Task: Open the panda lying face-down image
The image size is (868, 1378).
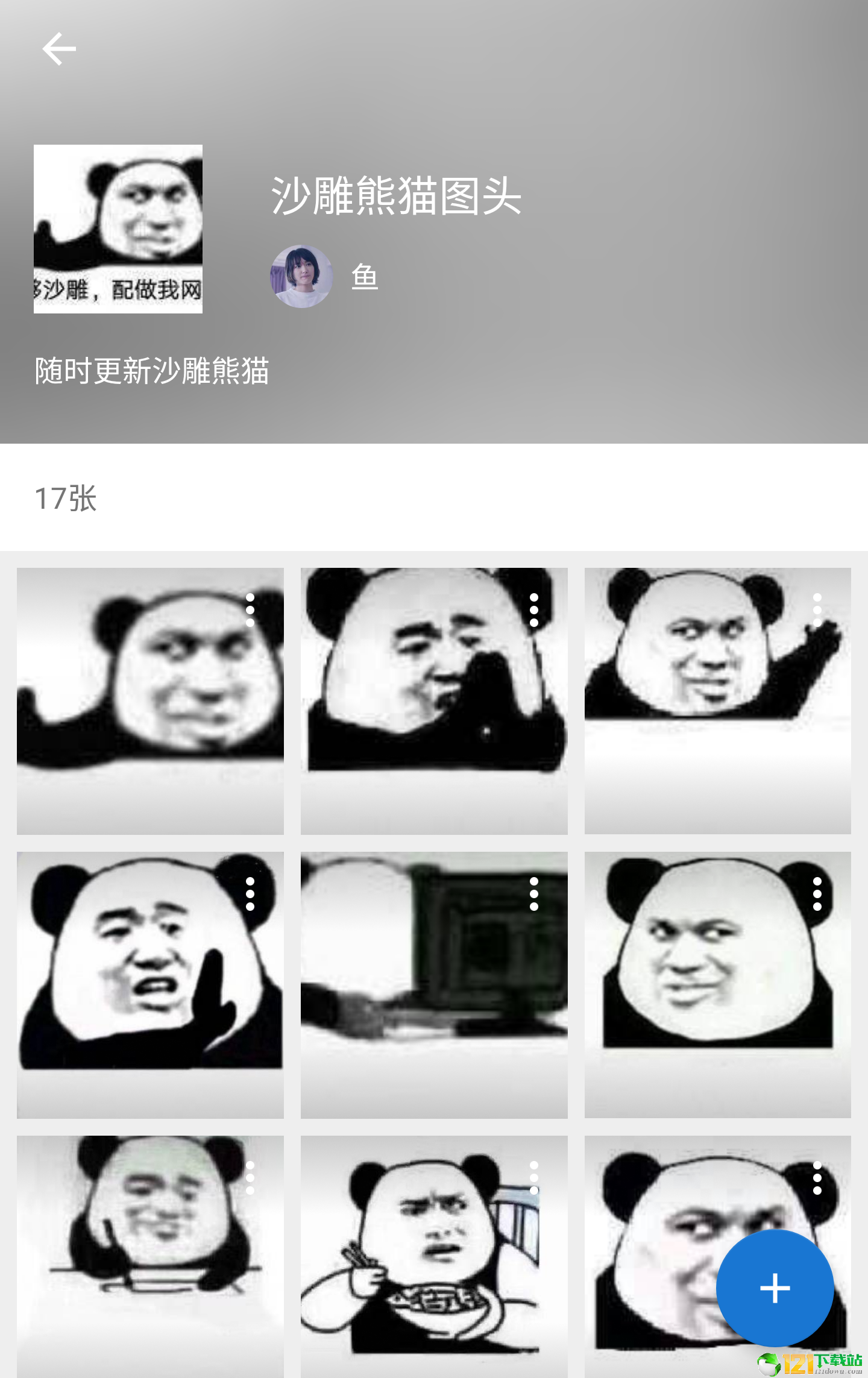Action: tap(150, 701)
